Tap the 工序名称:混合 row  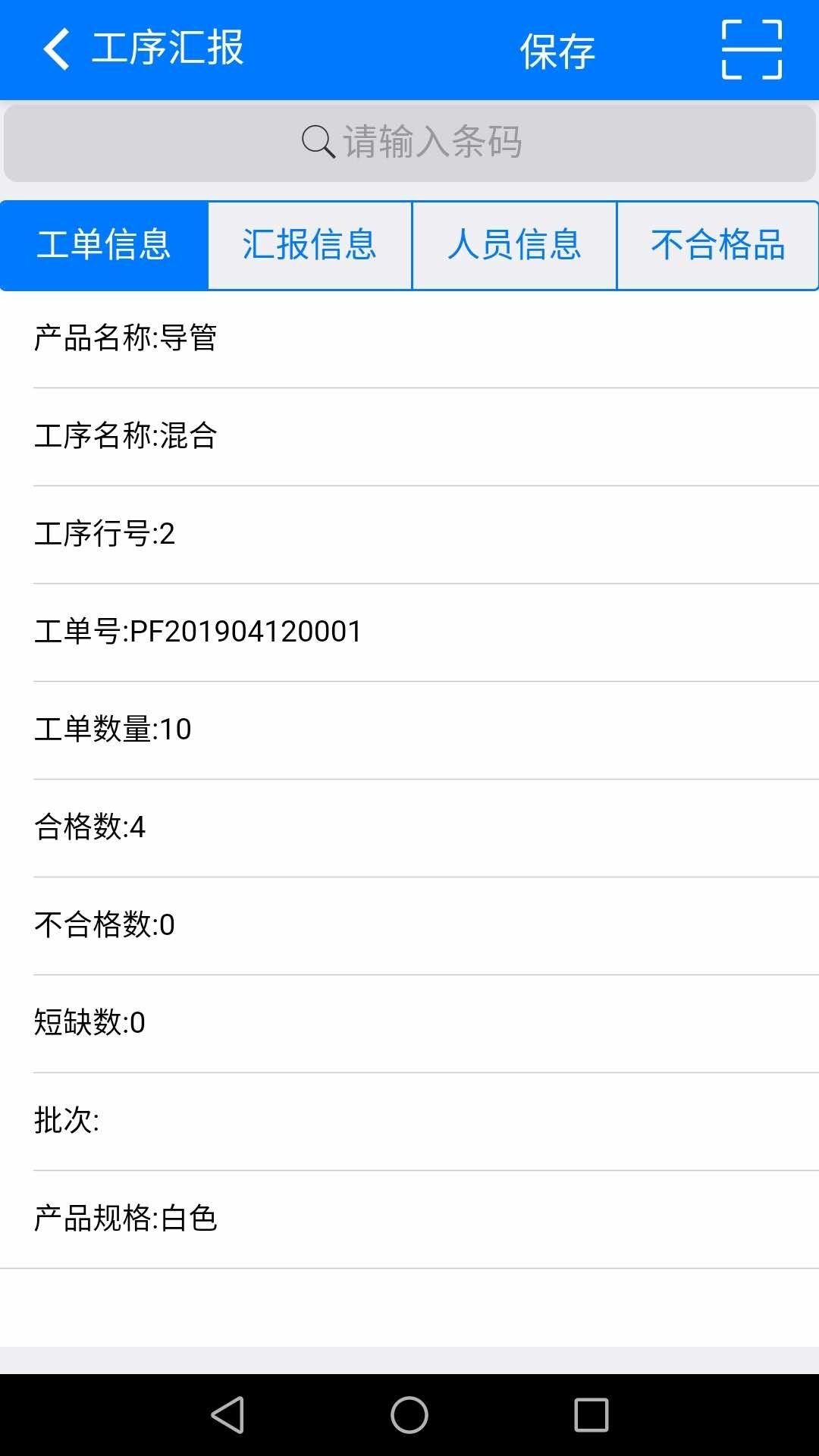point(409,436)
